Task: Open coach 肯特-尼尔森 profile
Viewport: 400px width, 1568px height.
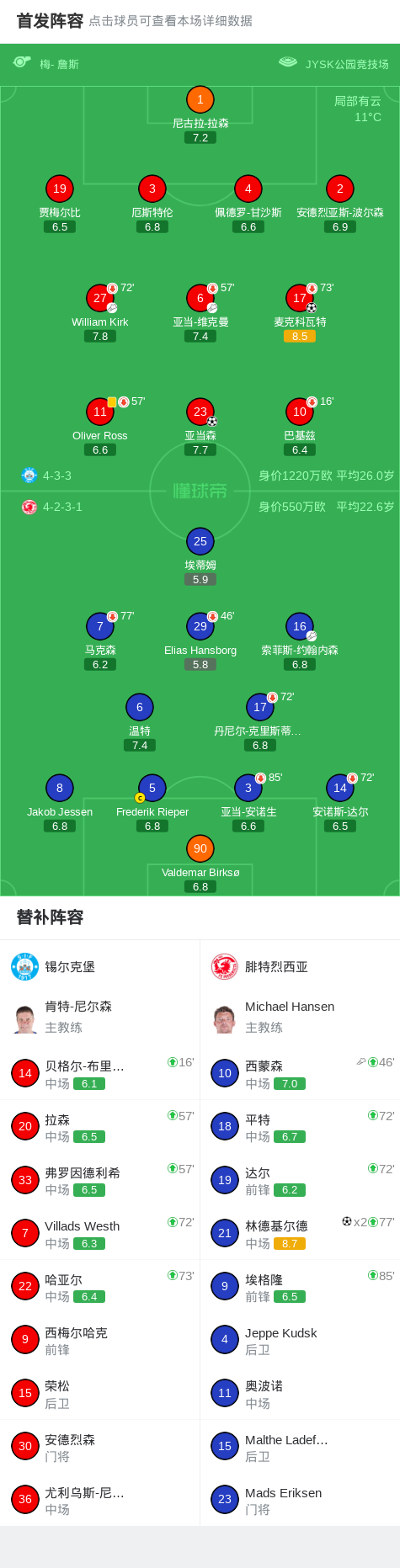Action: click(x=100, y=1017)
